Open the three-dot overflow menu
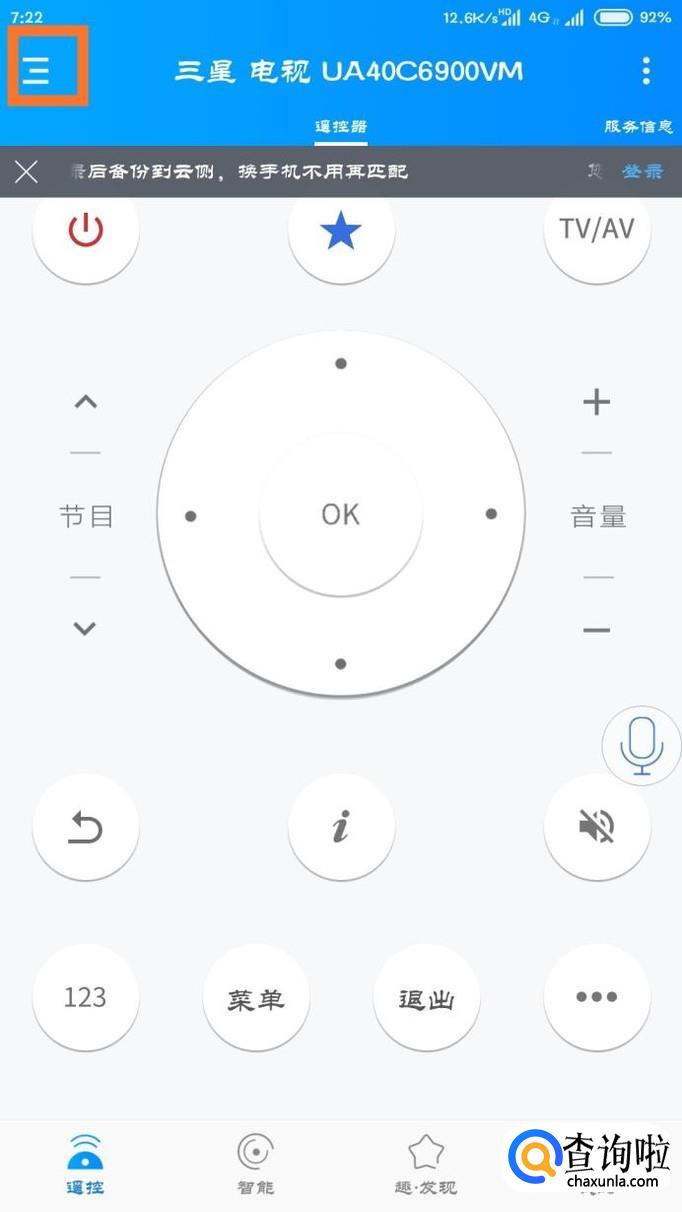Screen dimensions: 682x1212 point(646,71)
